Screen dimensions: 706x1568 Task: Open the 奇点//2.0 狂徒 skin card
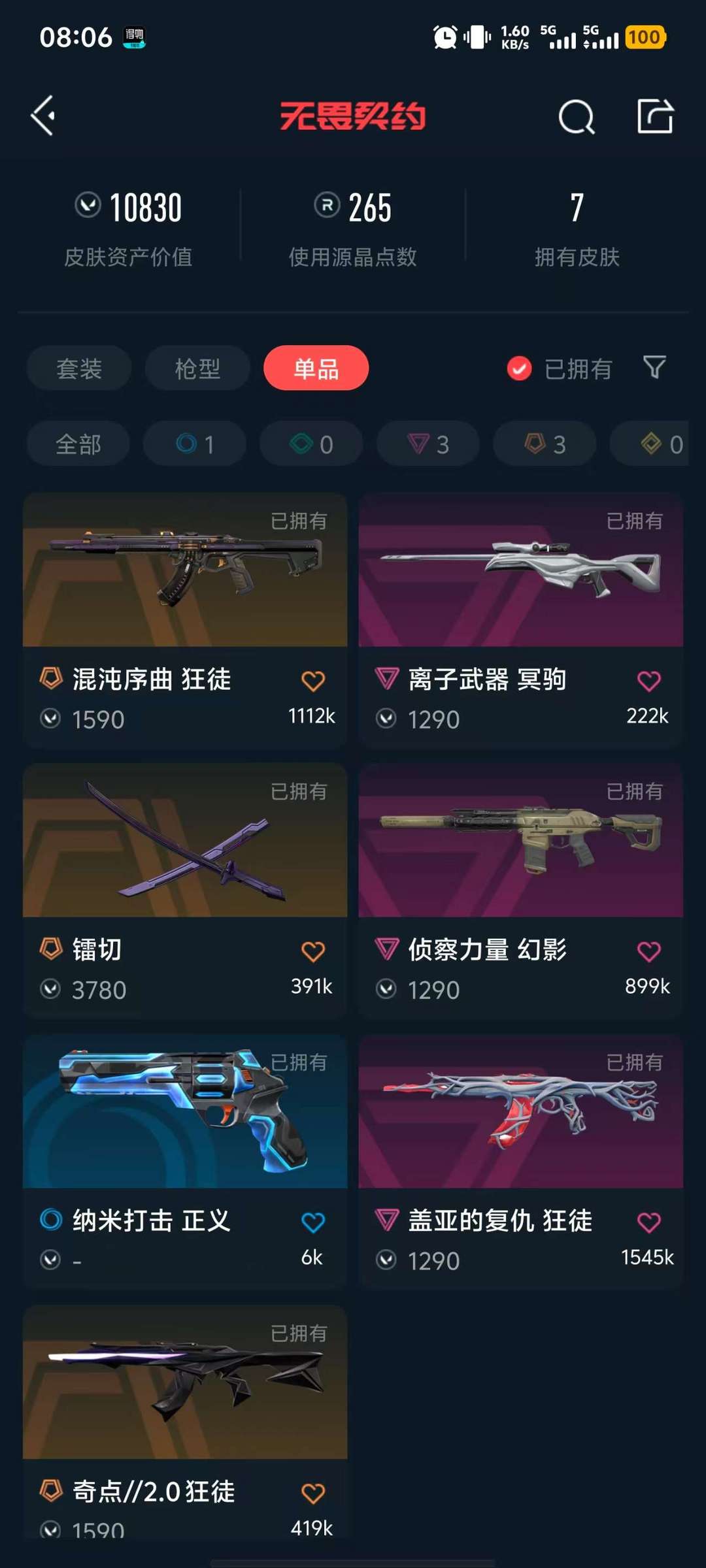(185, 1422)
